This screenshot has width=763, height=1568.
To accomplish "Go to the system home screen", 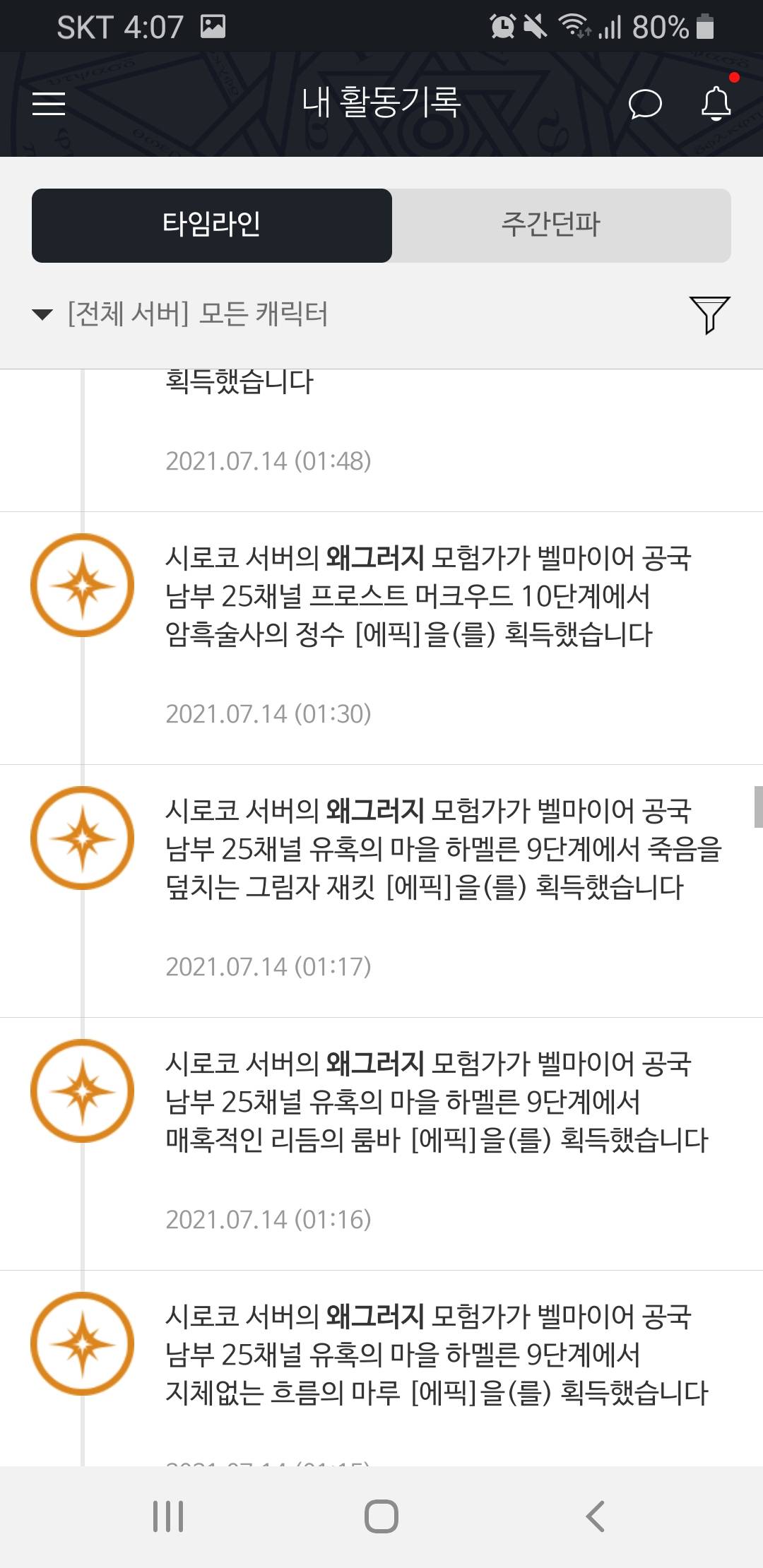I will coord(381,1516).
